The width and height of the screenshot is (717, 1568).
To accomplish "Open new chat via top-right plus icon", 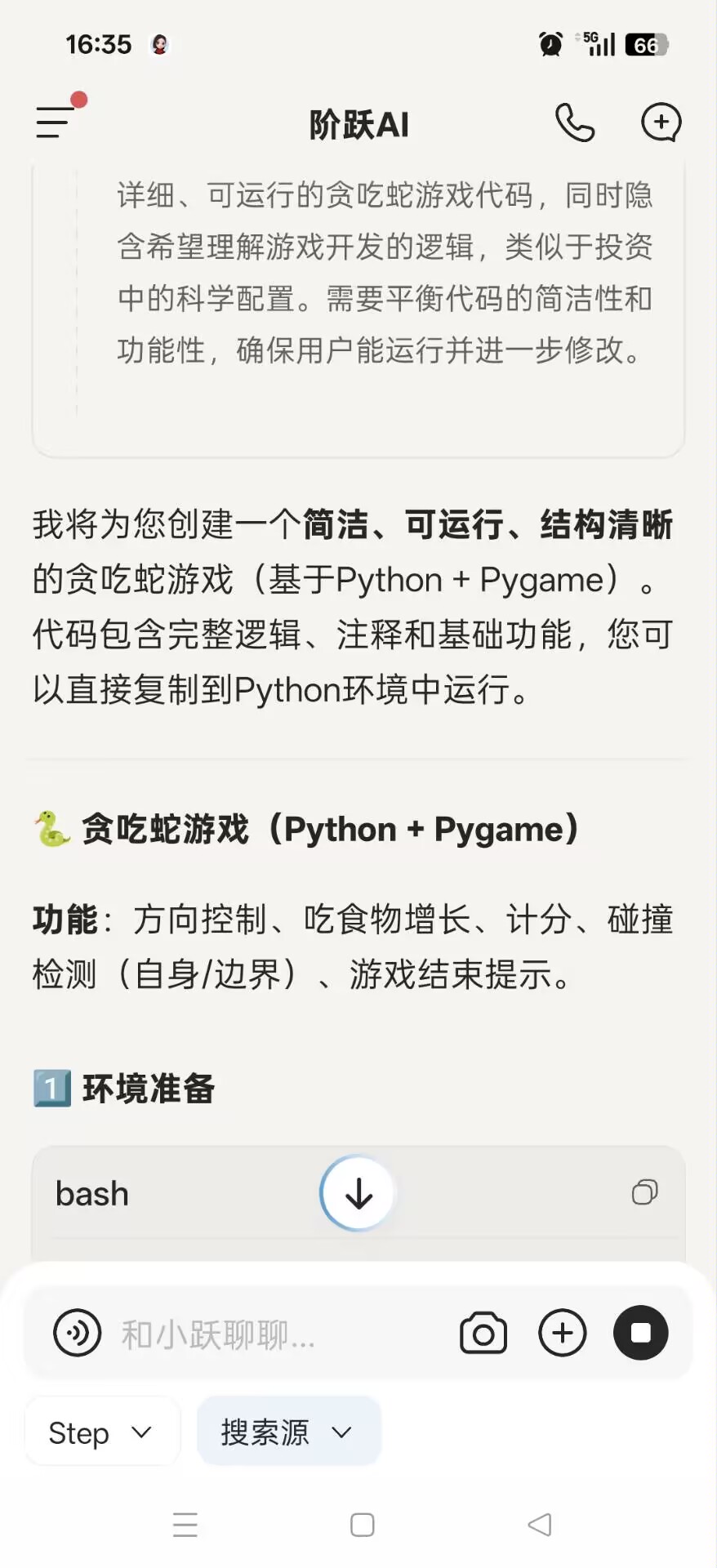I will (661, 122).
